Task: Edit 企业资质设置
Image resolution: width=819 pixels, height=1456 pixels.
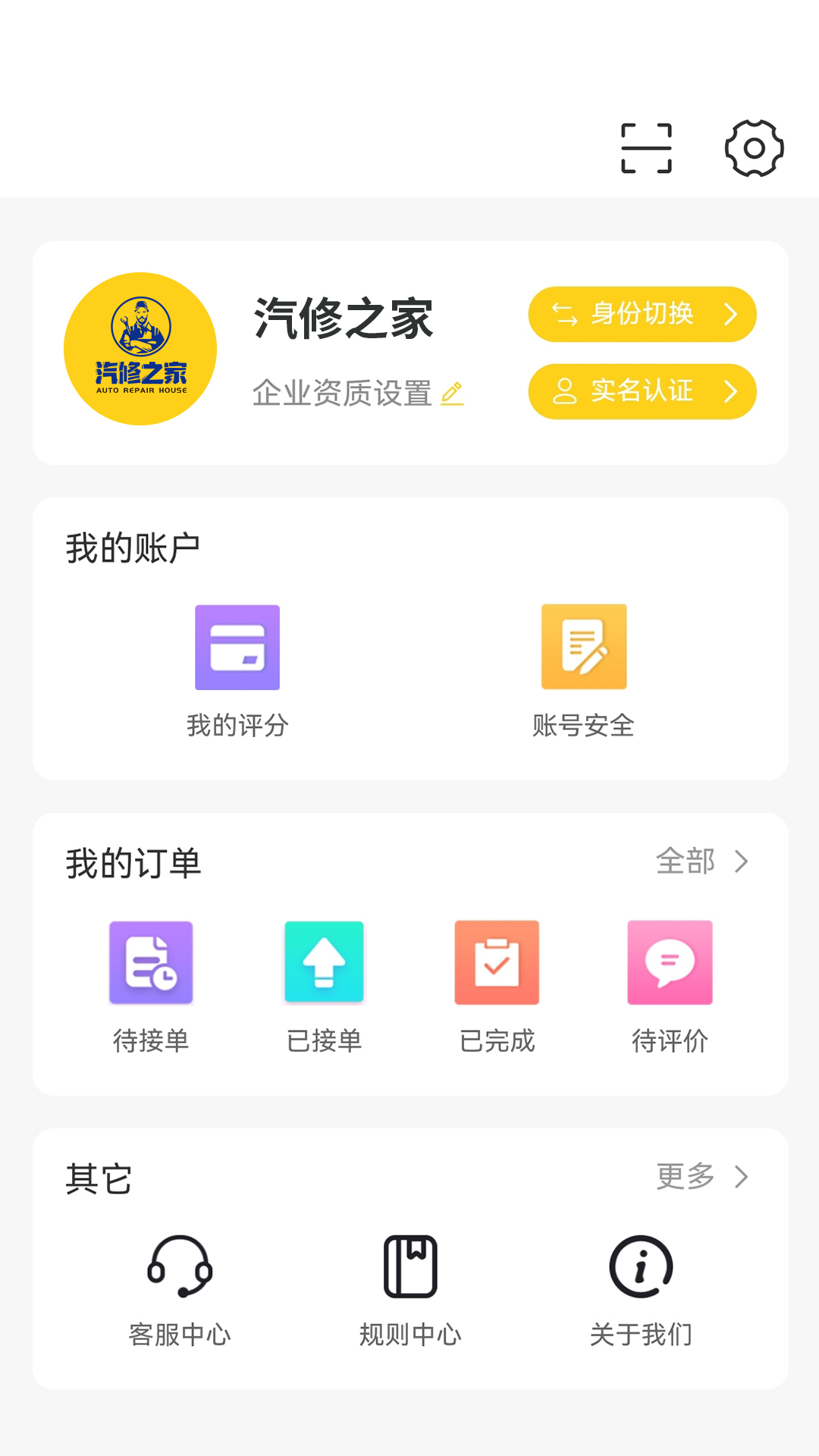Action: point(358,393)
